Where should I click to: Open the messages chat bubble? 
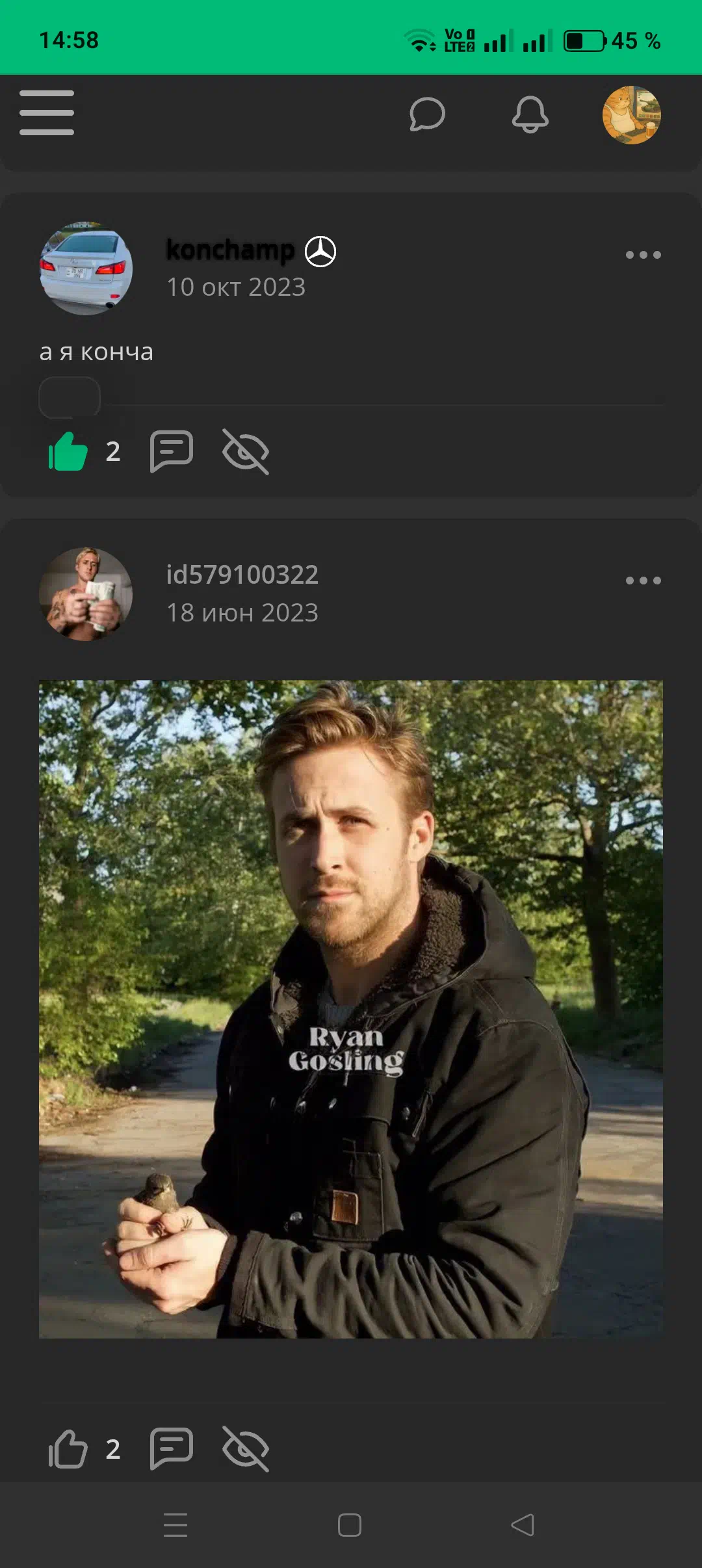pyautogui.click(x=427, y=114)
